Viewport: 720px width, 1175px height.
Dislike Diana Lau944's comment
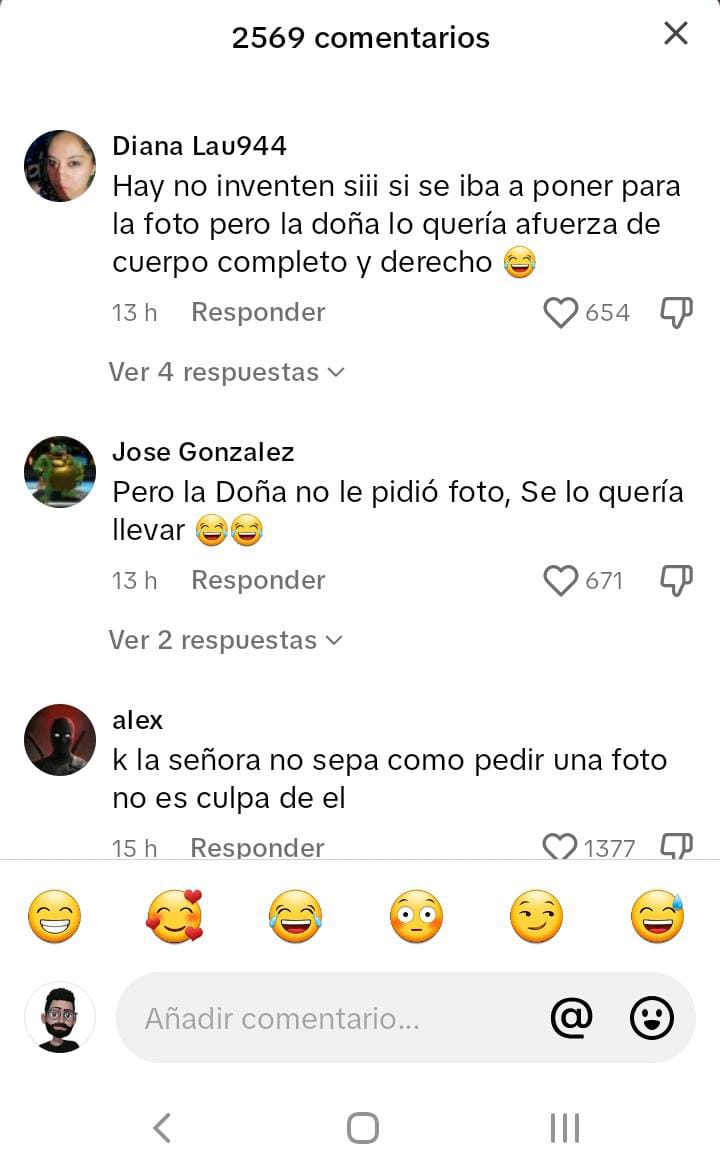tap(676, 313)
